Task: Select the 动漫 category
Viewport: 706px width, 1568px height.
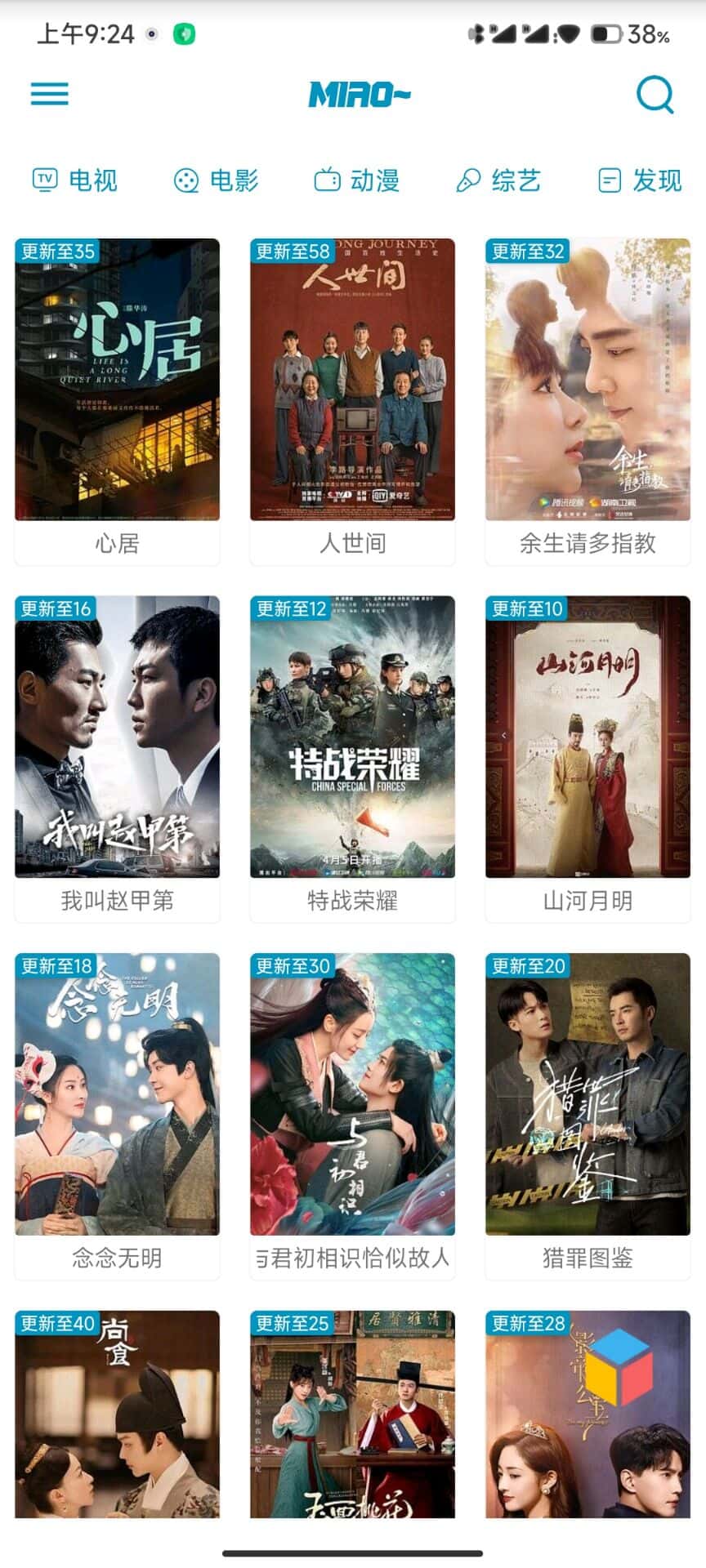Action: [357, 180]
